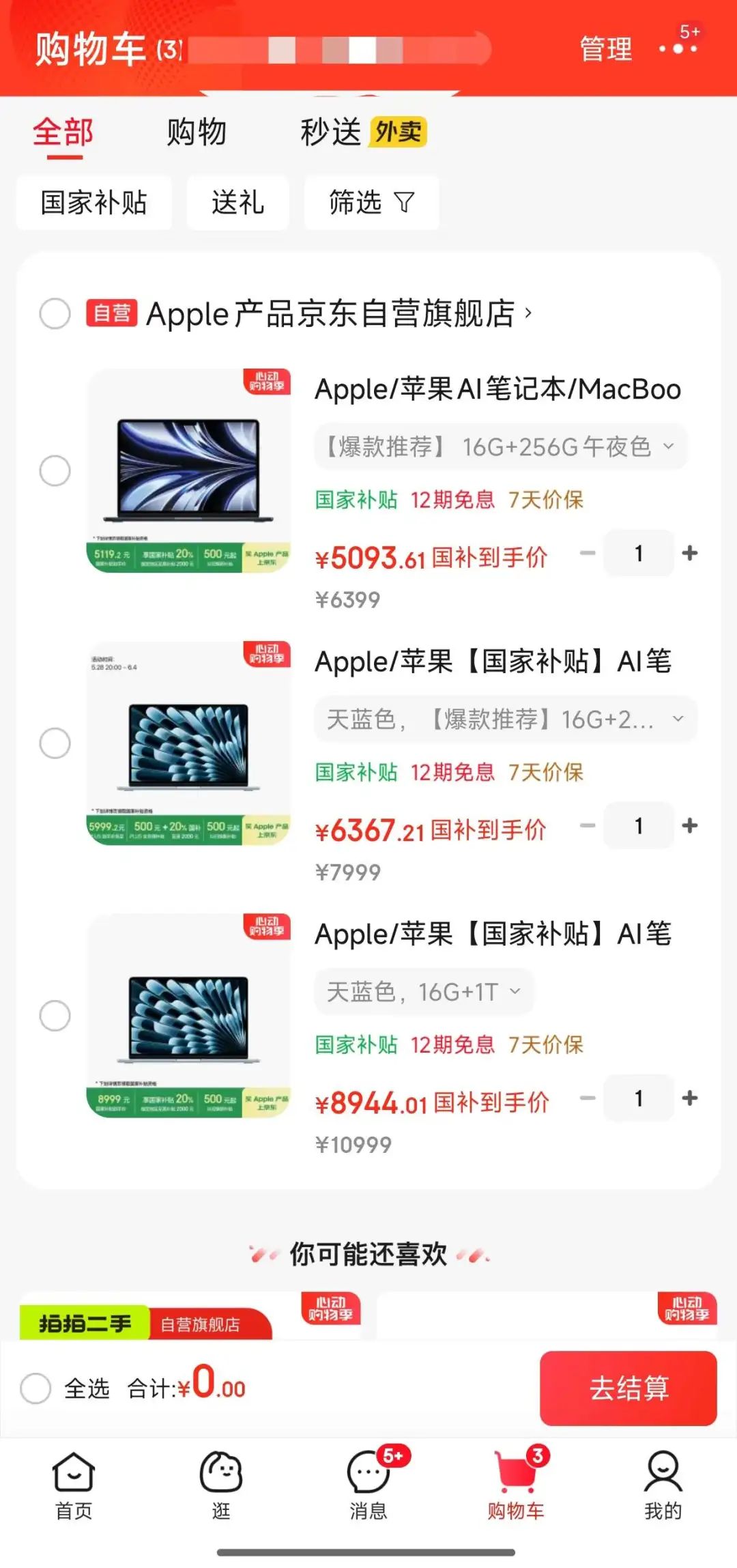Tap the 送礼 chip

[x=237, y=203]
